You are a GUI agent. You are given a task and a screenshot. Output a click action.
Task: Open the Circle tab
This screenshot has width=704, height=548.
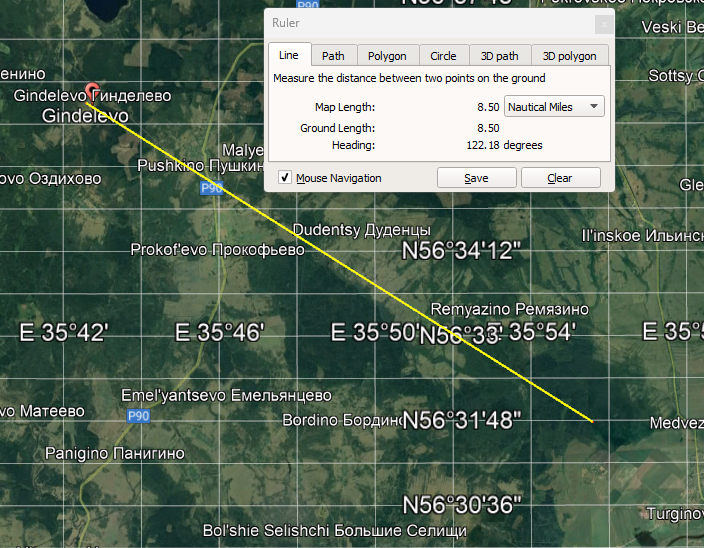[443, 56]
